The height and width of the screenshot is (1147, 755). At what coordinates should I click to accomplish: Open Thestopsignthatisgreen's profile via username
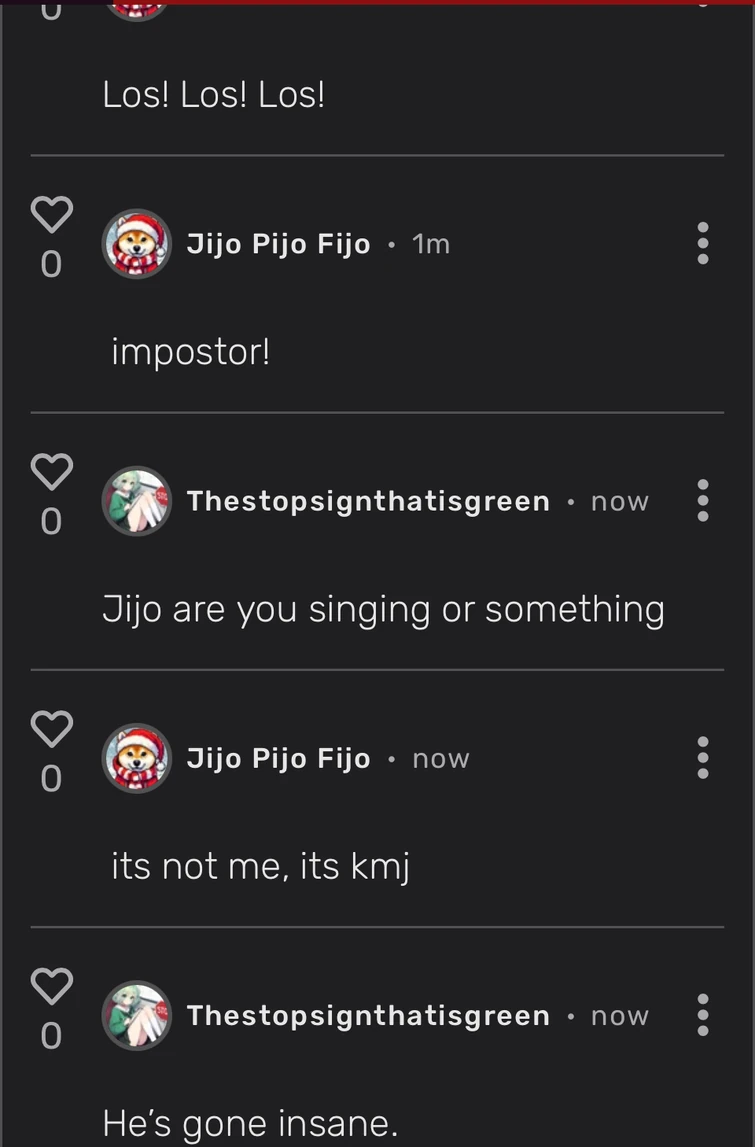[x=367, y=501]
